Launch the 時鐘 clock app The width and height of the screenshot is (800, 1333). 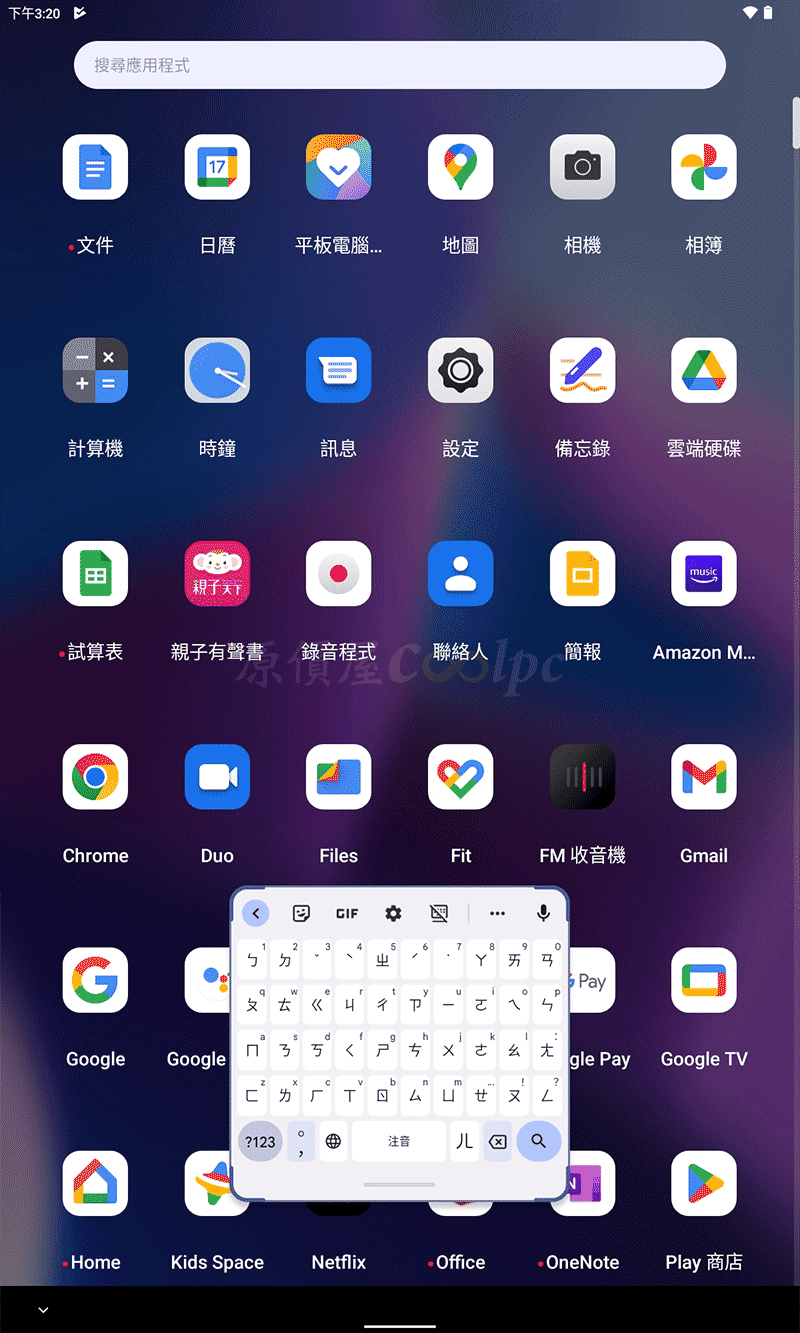click(x=217, y=371)
